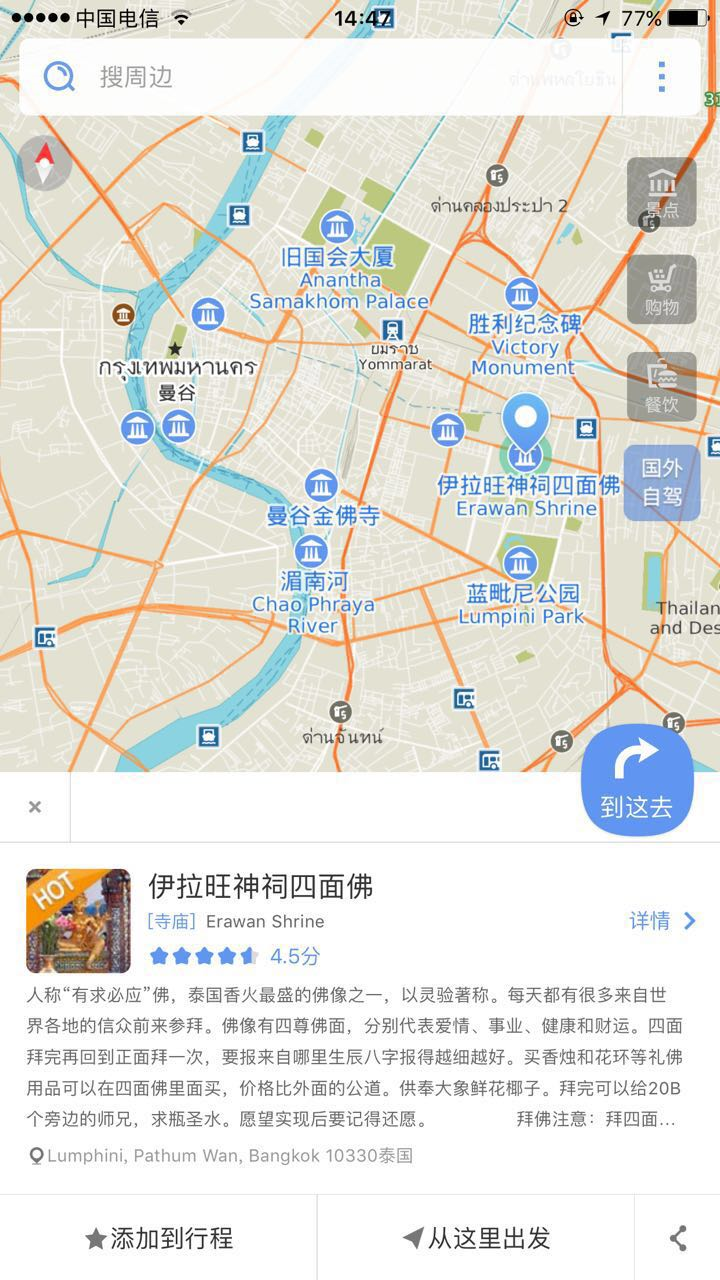Tap the compass to reset orientation
This screenshot has width=720, height=1280.
click(44, 163)
